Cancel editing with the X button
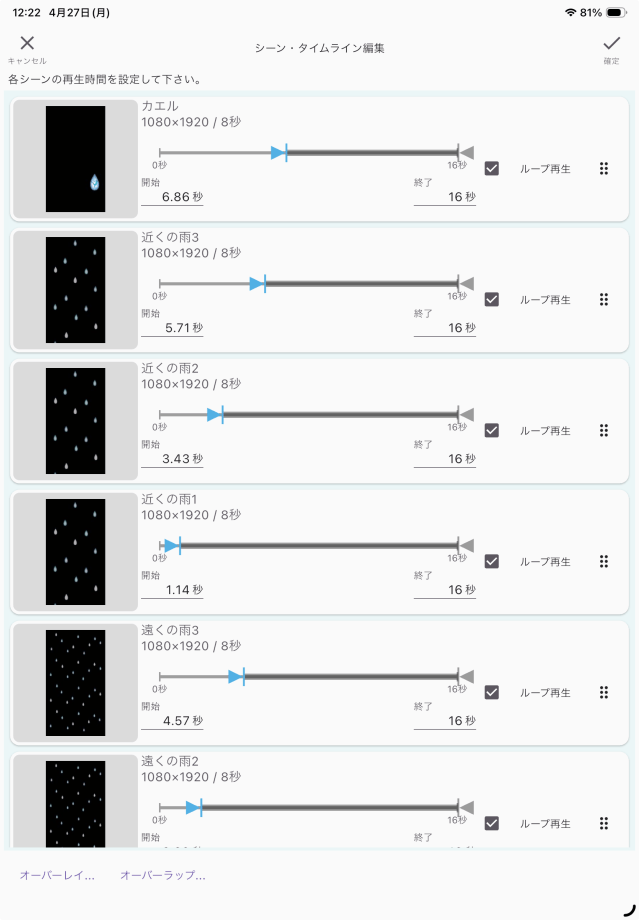This screenshot has width=639, height=920. point(27,43)
